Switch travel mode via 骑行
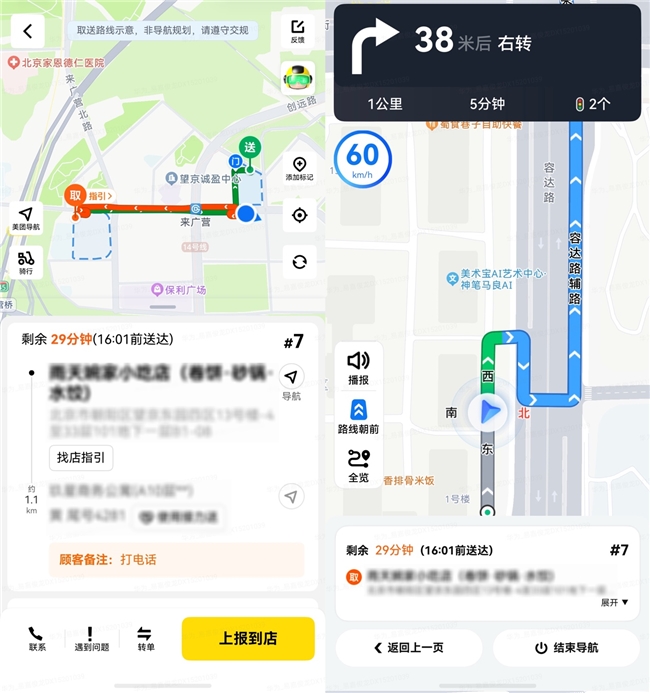The width and height of the screenshot is (650, 693). [26, 263]
